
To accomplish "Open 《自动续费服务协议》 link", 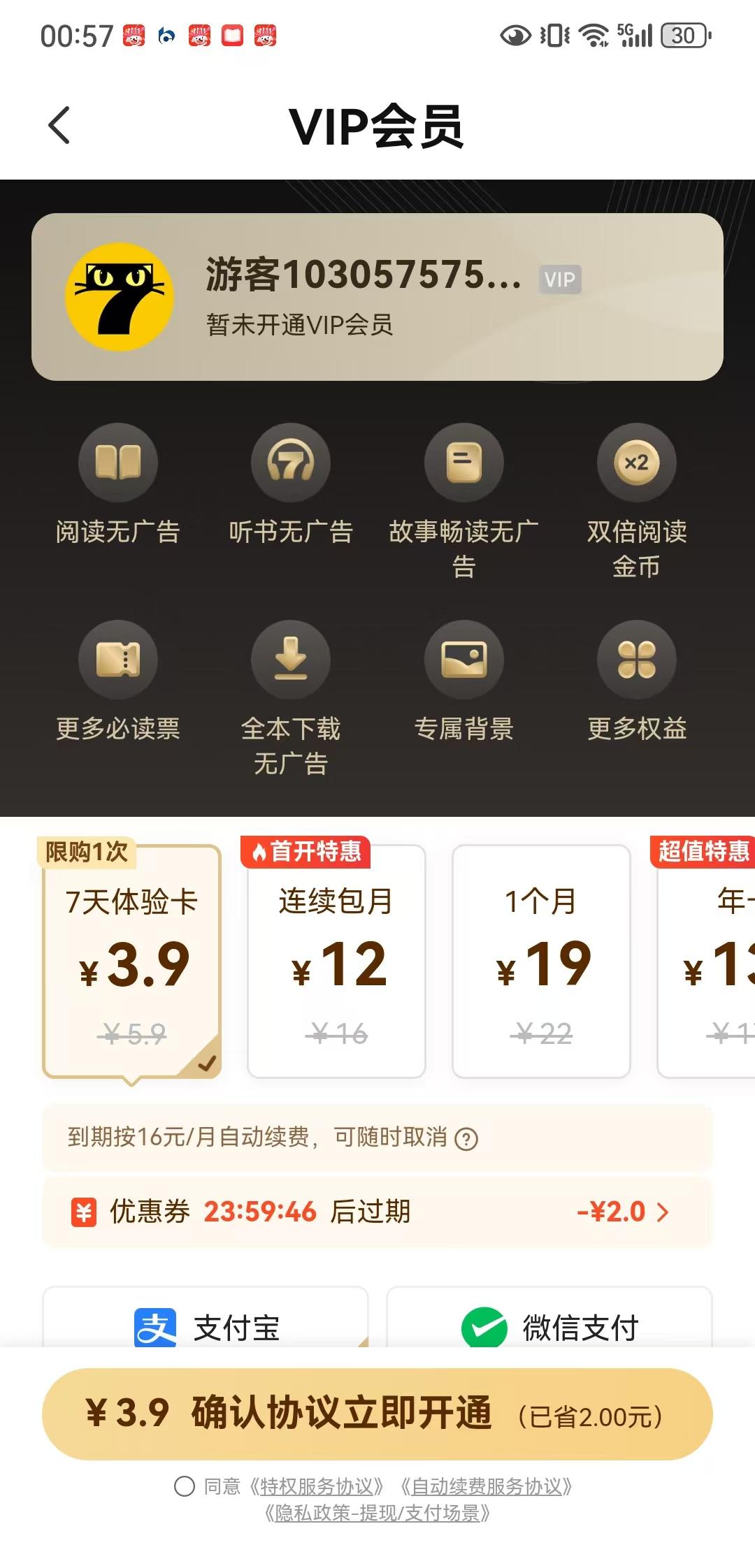I will coord(487,1486).
